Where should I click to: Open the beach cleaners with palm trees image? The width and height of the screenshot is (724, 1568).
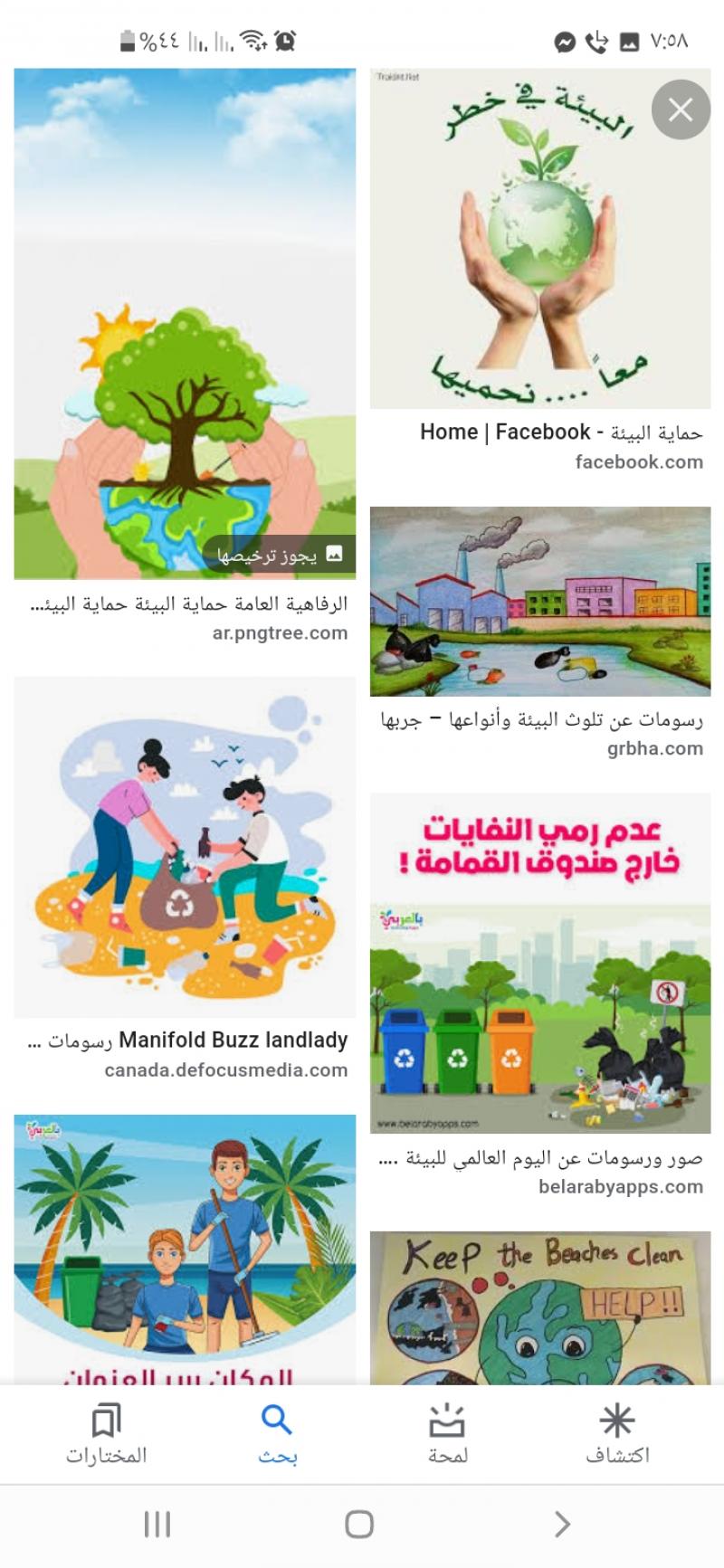(x=185, y=1249)
